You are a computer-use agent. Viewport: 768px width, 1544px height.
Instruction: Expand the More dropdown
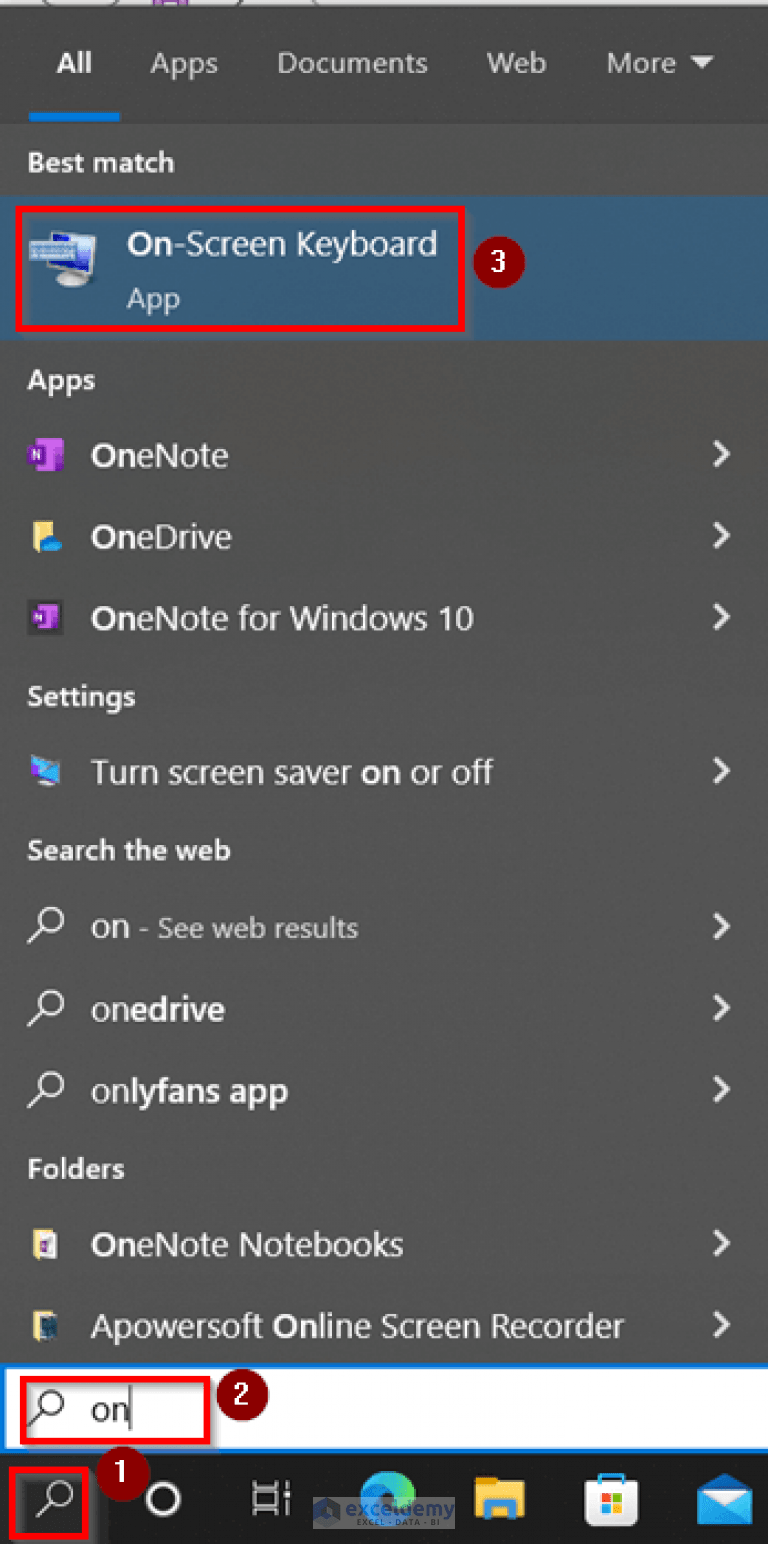coord(659,64)
